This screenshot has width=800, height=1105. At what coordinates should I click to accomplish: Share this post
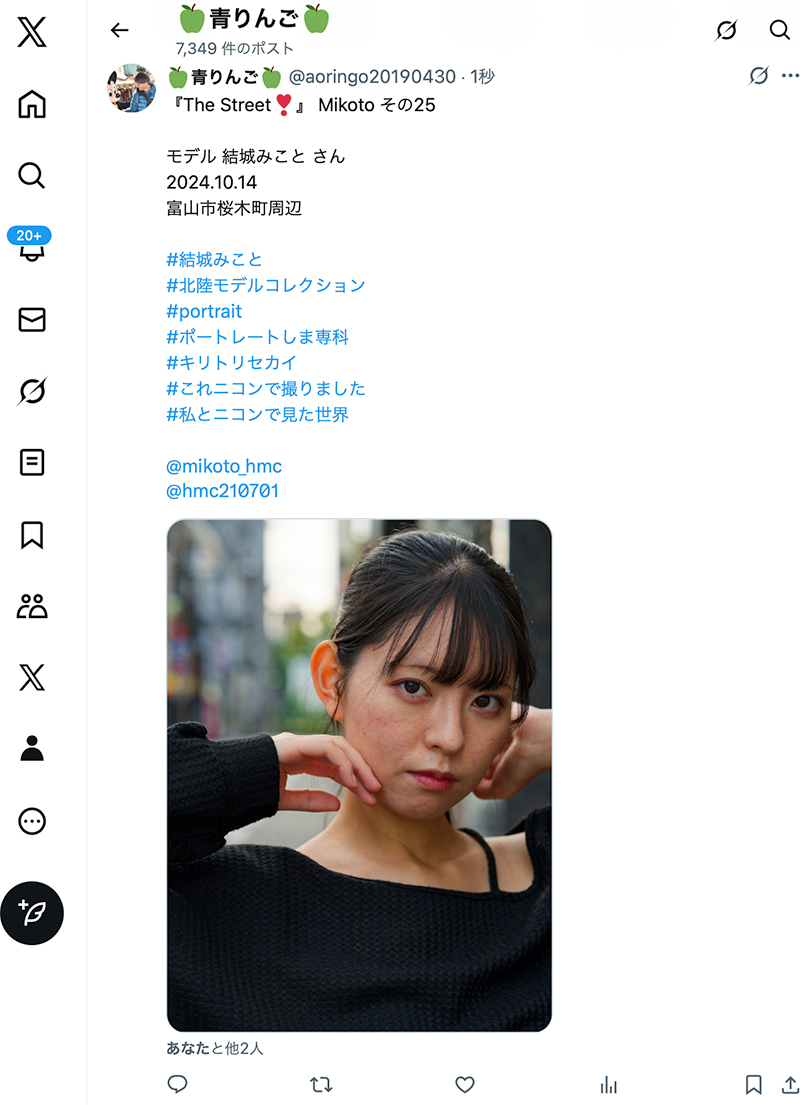click(790, 1084)
